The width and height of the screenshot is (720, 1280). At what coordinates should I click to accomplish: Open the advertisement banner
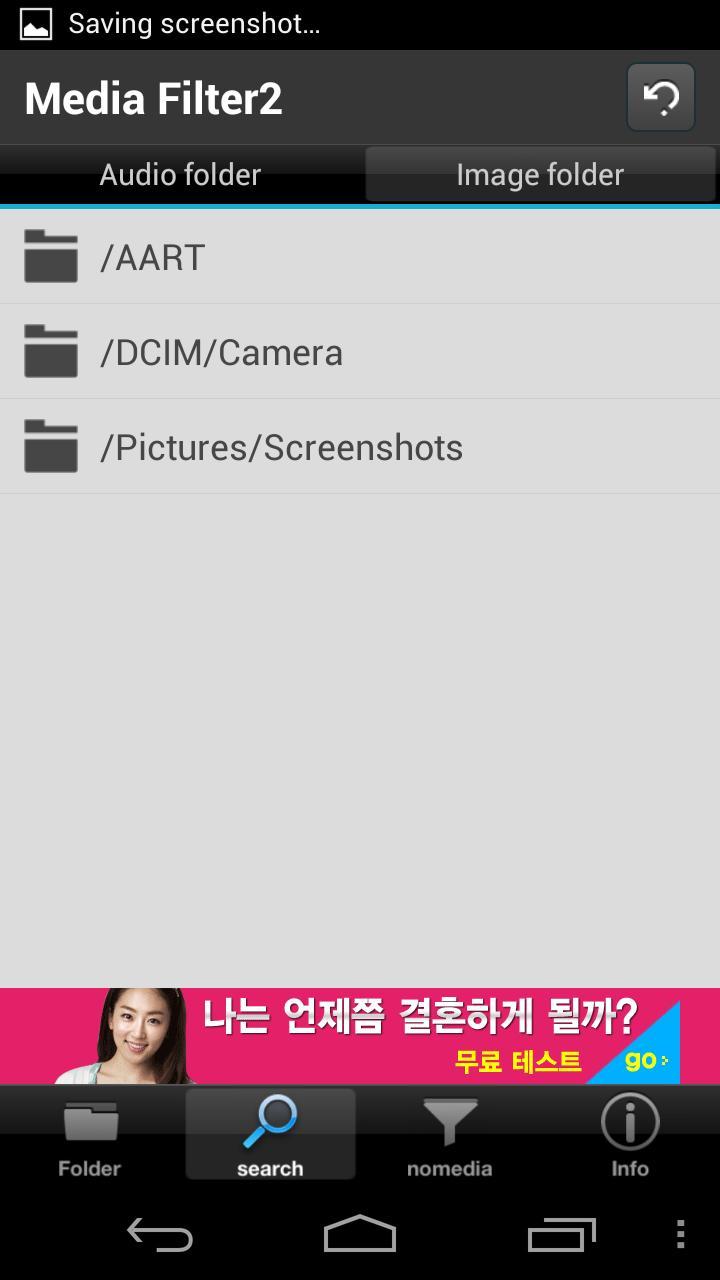360,1035
